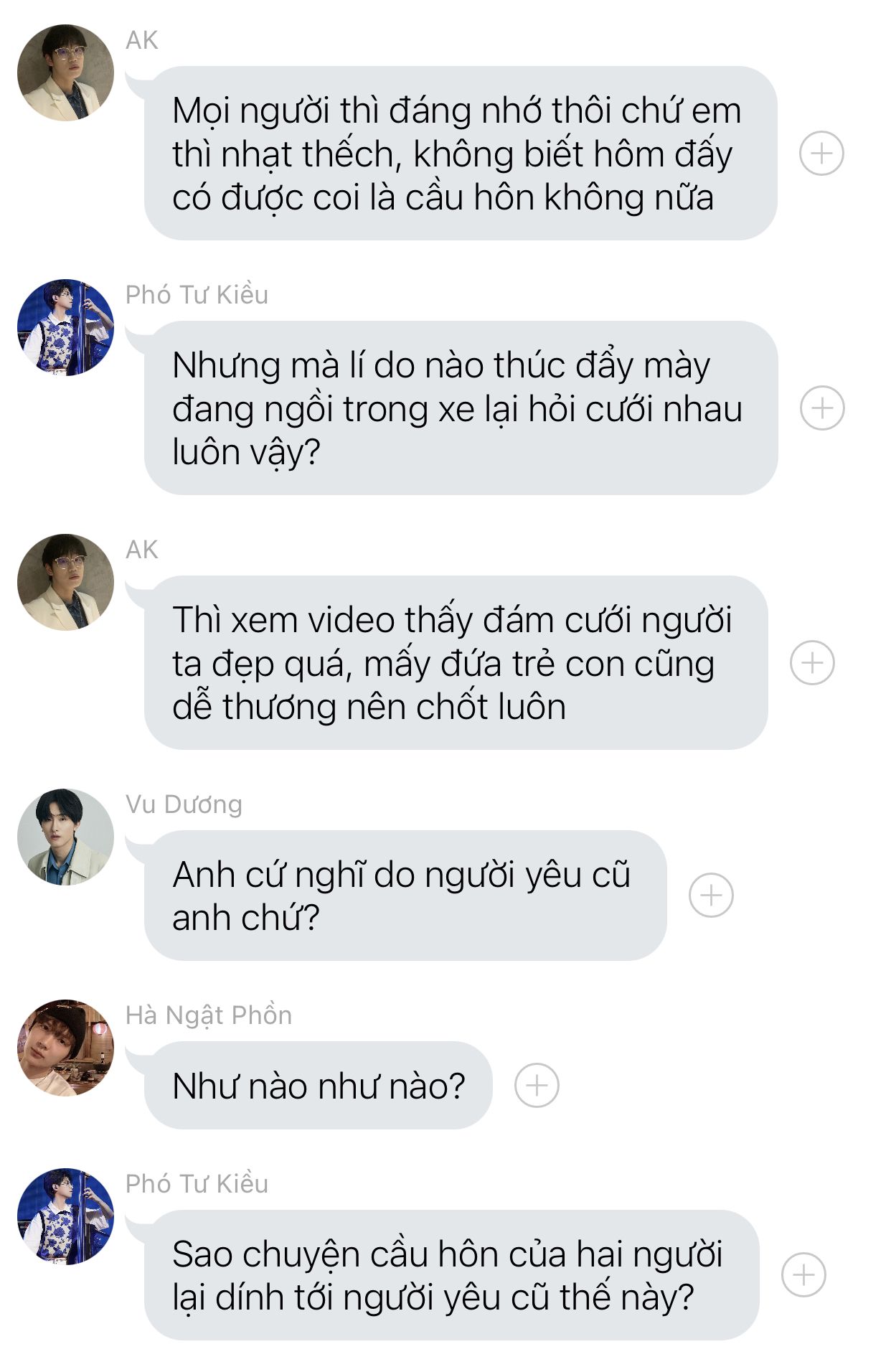Tap plus icon beside 'Thì xem video' message

click(812, 663)
